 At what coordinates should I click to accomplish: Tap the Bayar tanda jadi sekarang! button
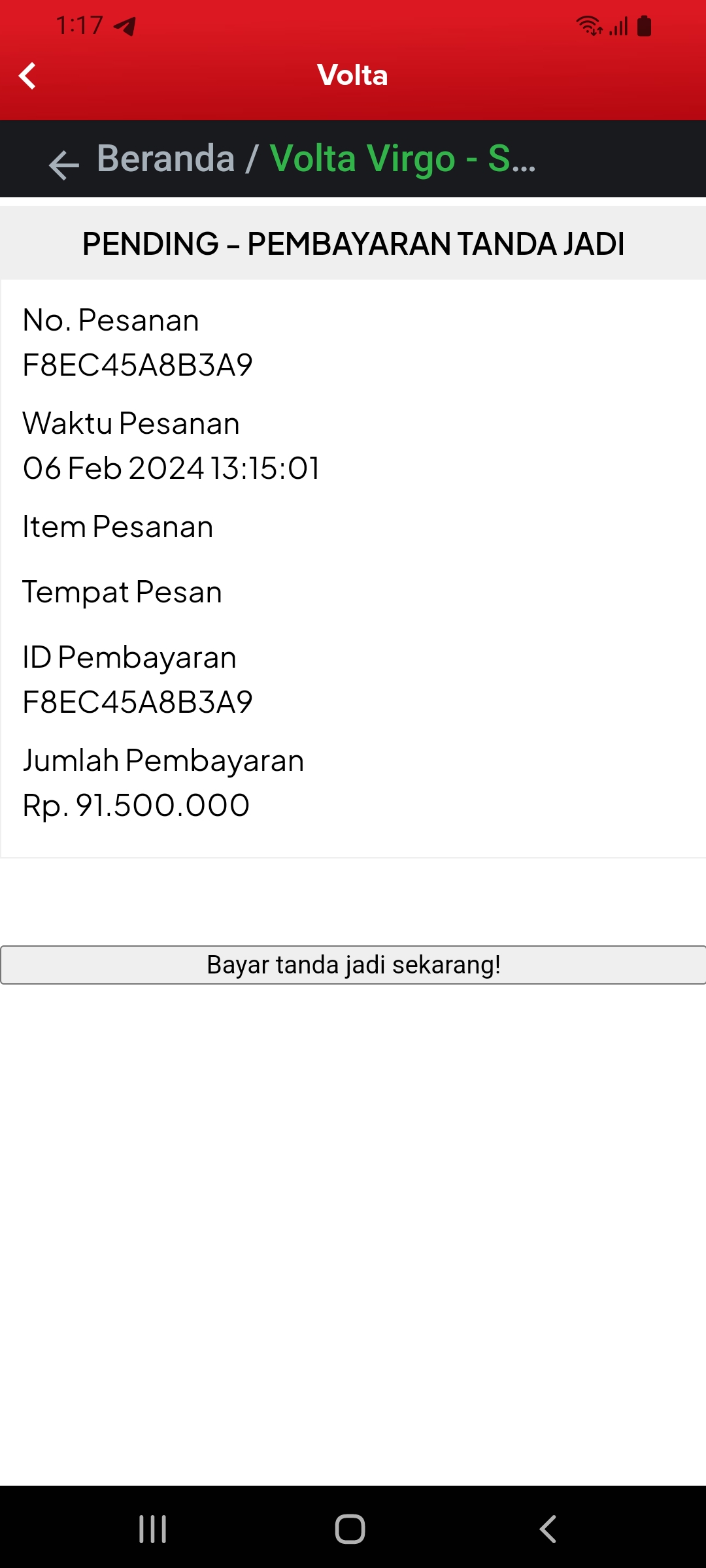pos(353,965)
